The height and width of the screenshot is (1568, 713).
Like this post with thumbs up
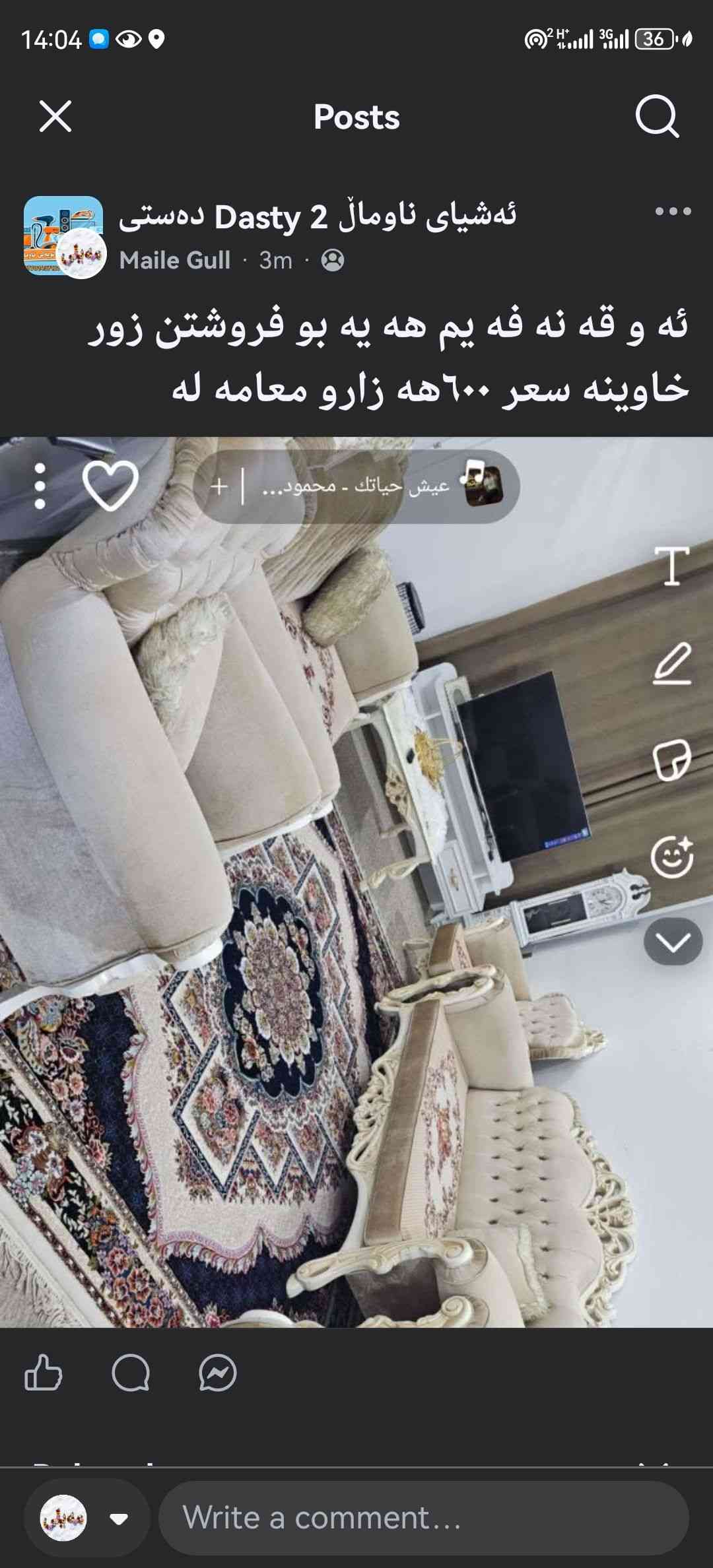click(x=44, y=1373)
